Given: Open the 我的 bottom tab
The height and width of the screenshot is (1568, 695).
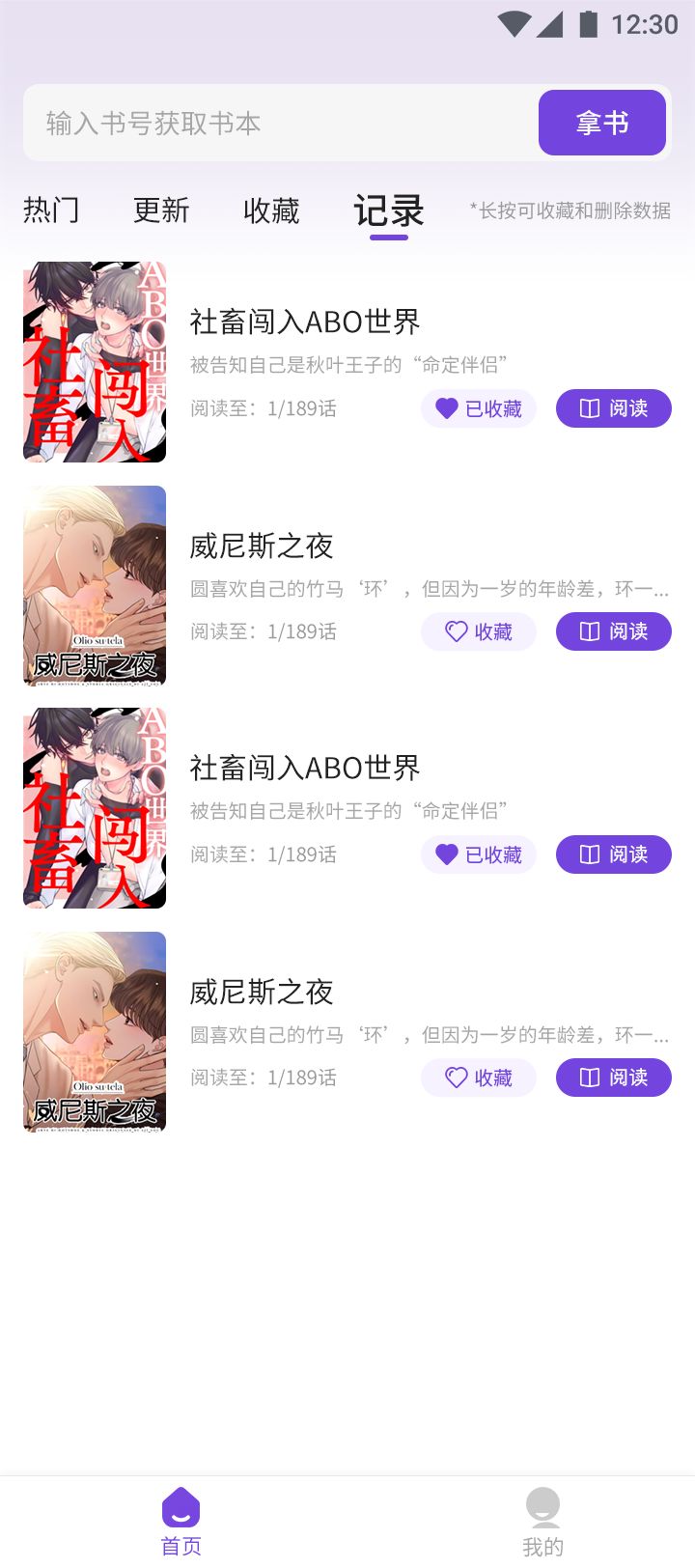Looking at the screenshot, I should [x=542, y=1523].
